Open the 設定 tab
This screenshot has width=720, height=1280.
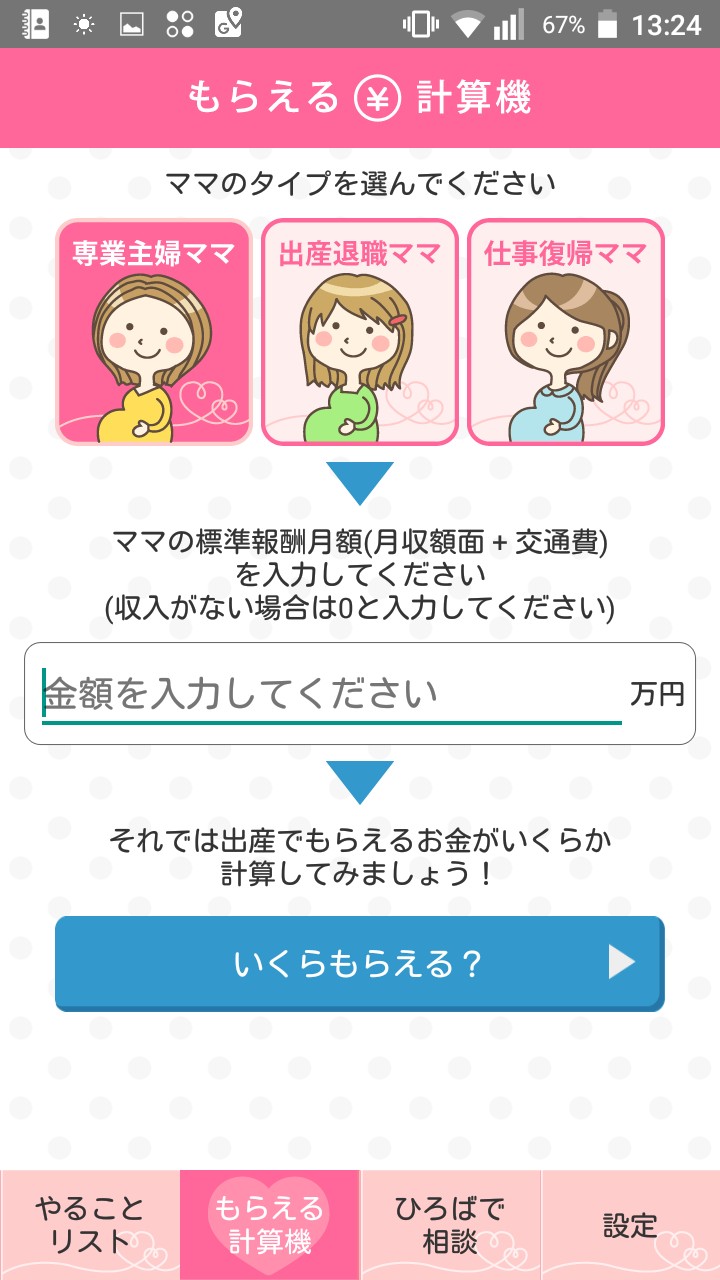coord(630,1225)
